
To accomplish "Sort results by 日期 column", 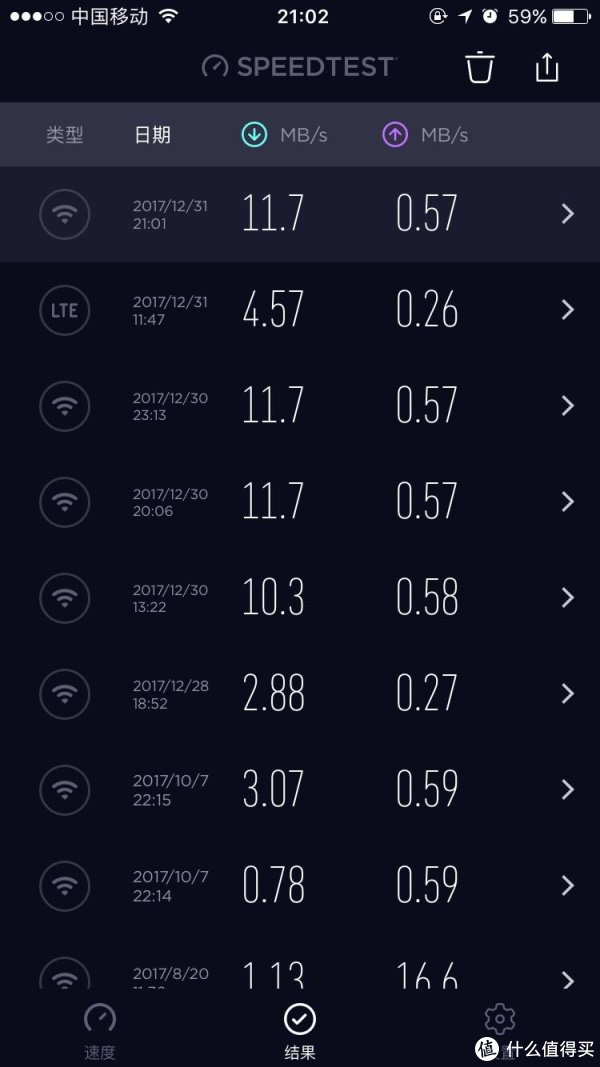I will pos(152,135).
